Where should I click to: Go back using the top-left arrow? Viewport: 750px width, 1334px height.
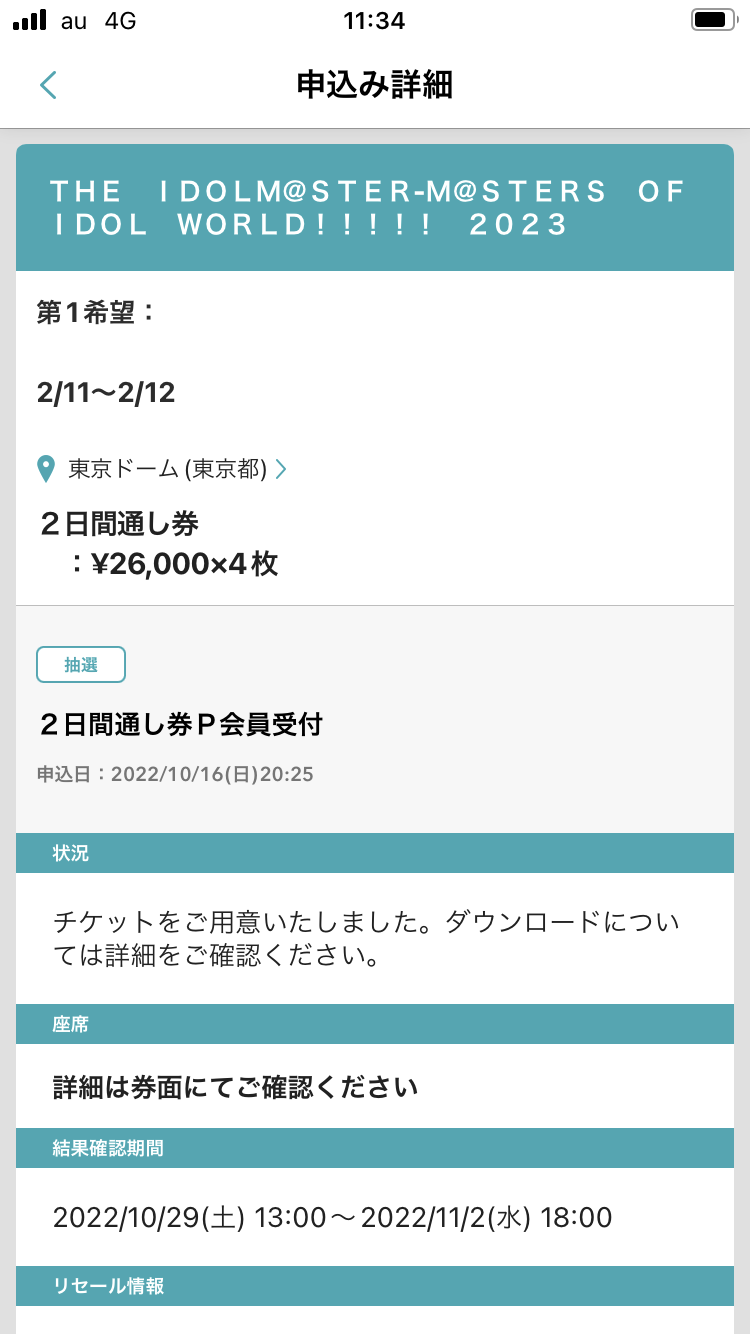47,85
